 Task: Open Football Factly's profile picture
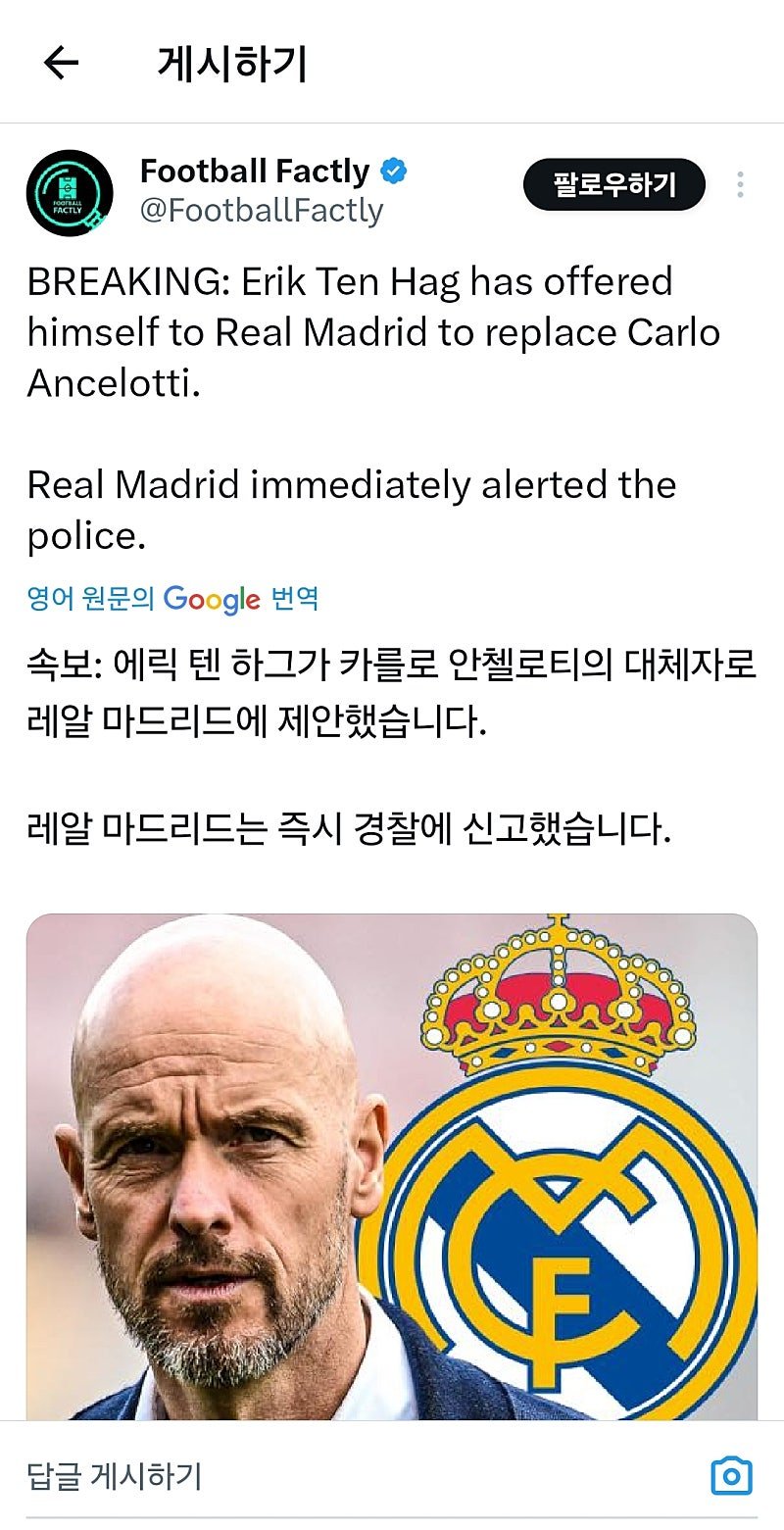(x=70, y=193)
